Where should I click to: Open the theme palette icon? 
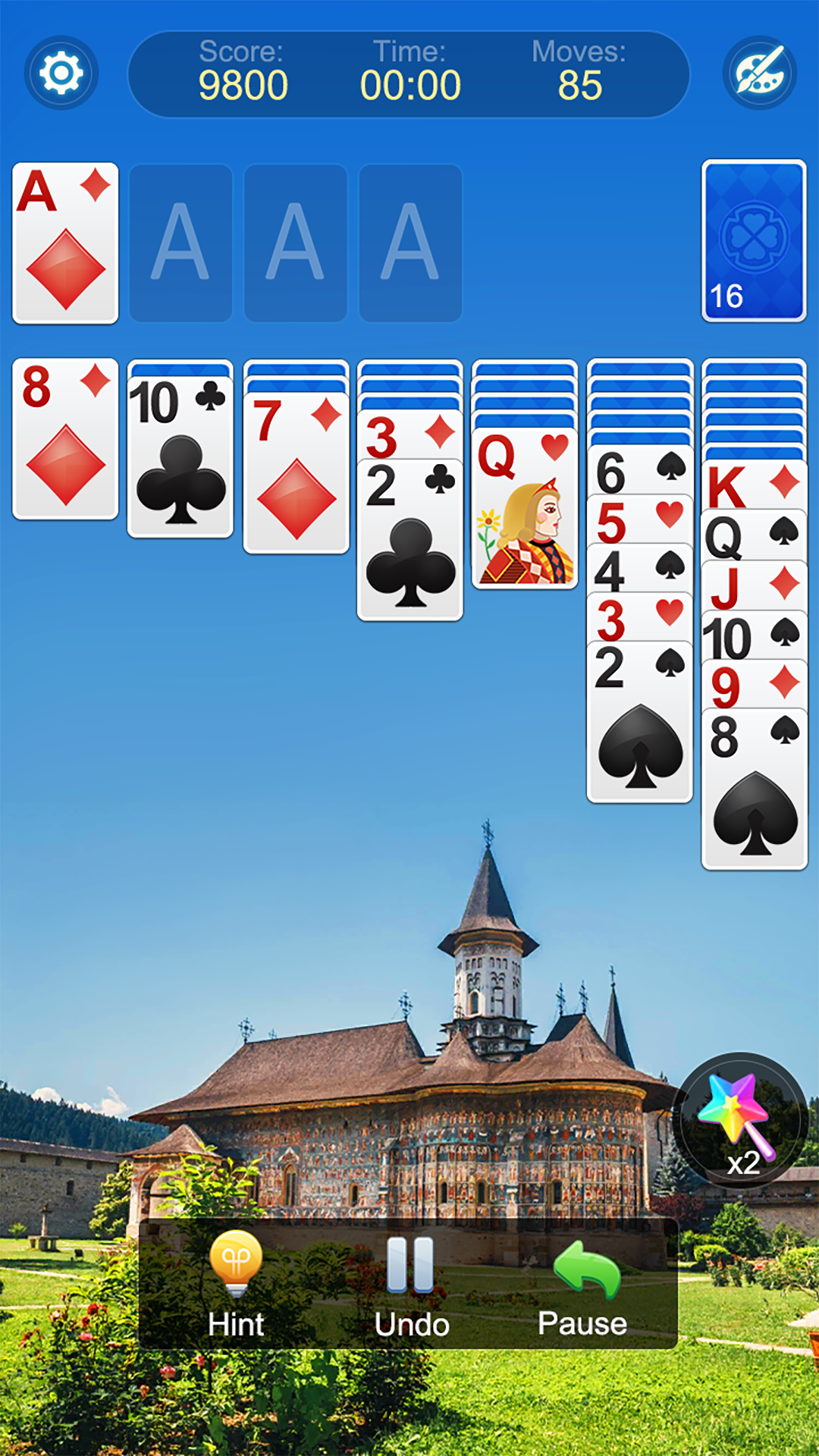[759, 74]
